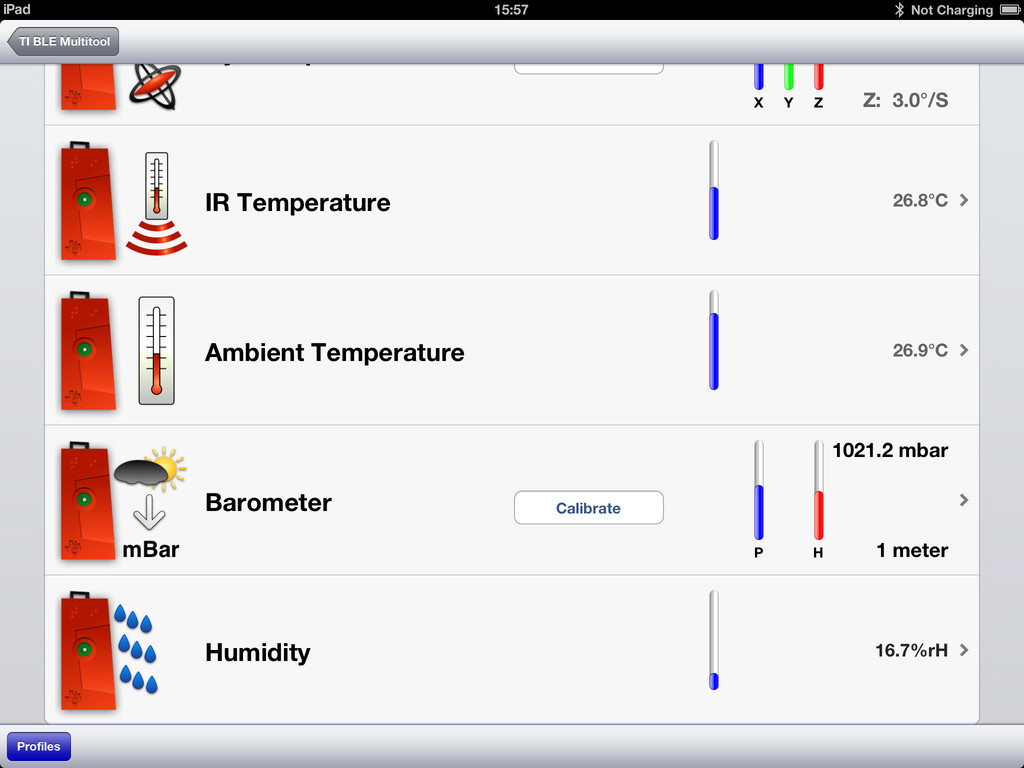Open the Profiles button
Viewport: 1024px width, 768px height.
[39, 747]
